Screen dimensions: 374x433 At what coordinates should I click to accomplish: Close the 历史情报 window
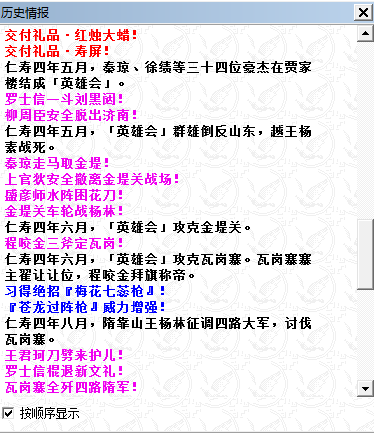(363, 13)
